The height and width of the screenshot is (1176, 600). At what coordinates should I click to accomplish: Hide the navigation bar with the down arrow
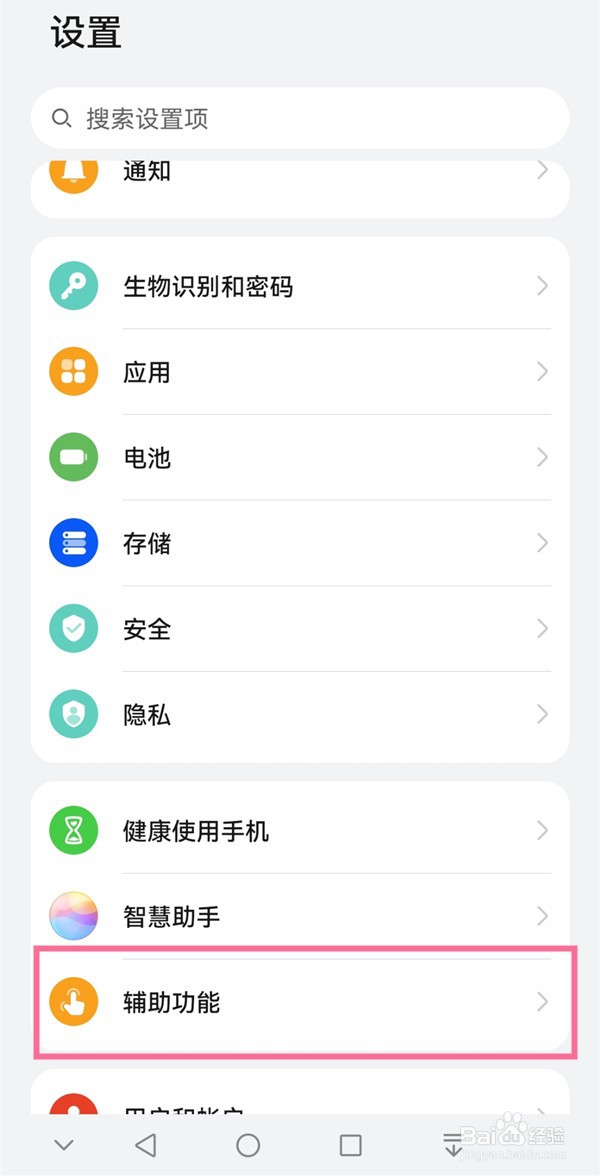click(x=64, y=1145)
